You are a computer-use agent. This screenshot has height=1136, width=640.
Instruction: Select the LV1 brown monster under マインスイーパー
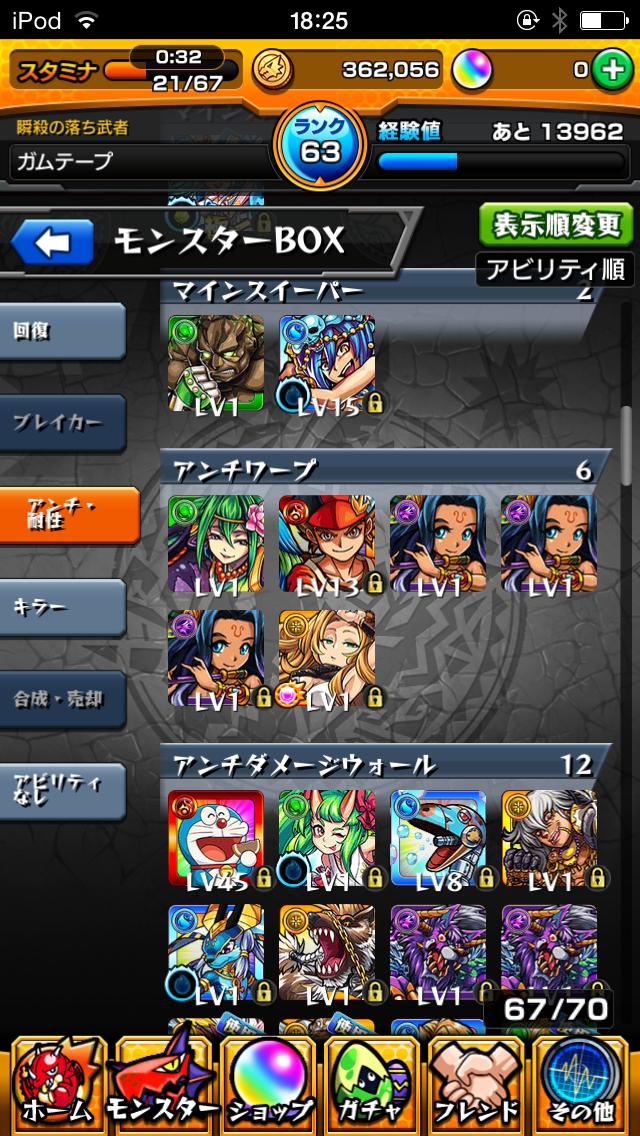click(216, 364)
